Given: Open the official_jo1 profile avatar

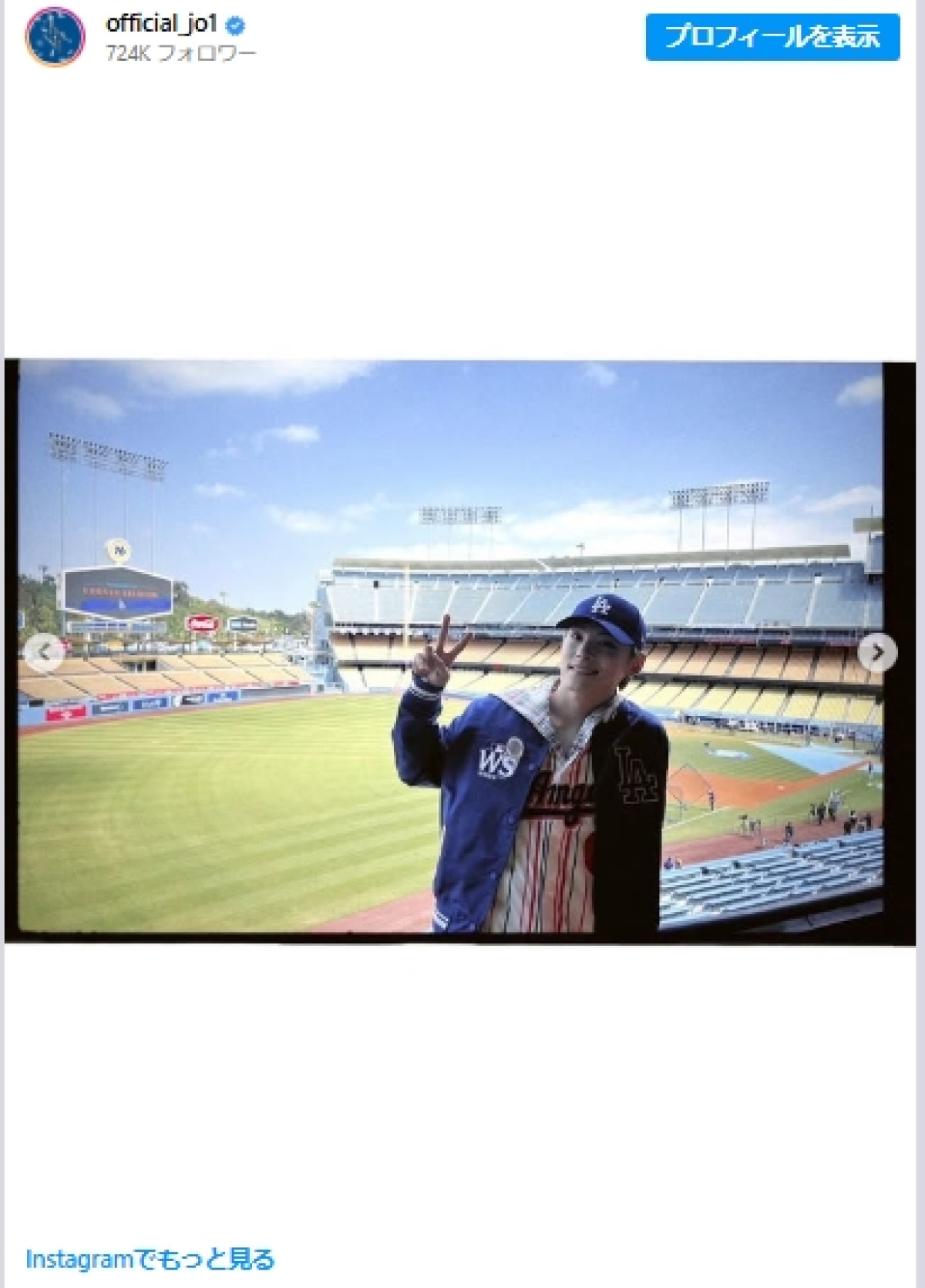Looking at the screenshot, I should pos(54,37).
